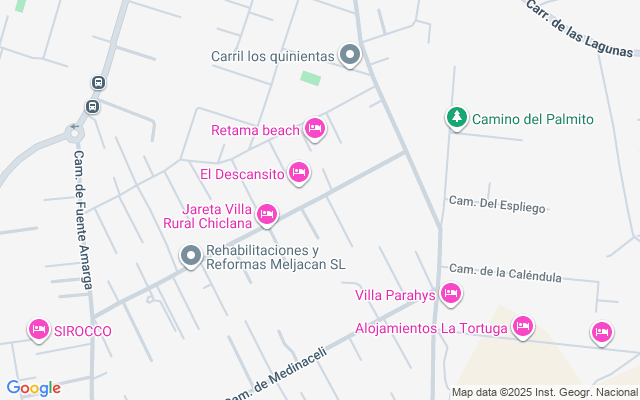
Task: Tap El Descansito hotel marker
Action: (x=298, y=173)
